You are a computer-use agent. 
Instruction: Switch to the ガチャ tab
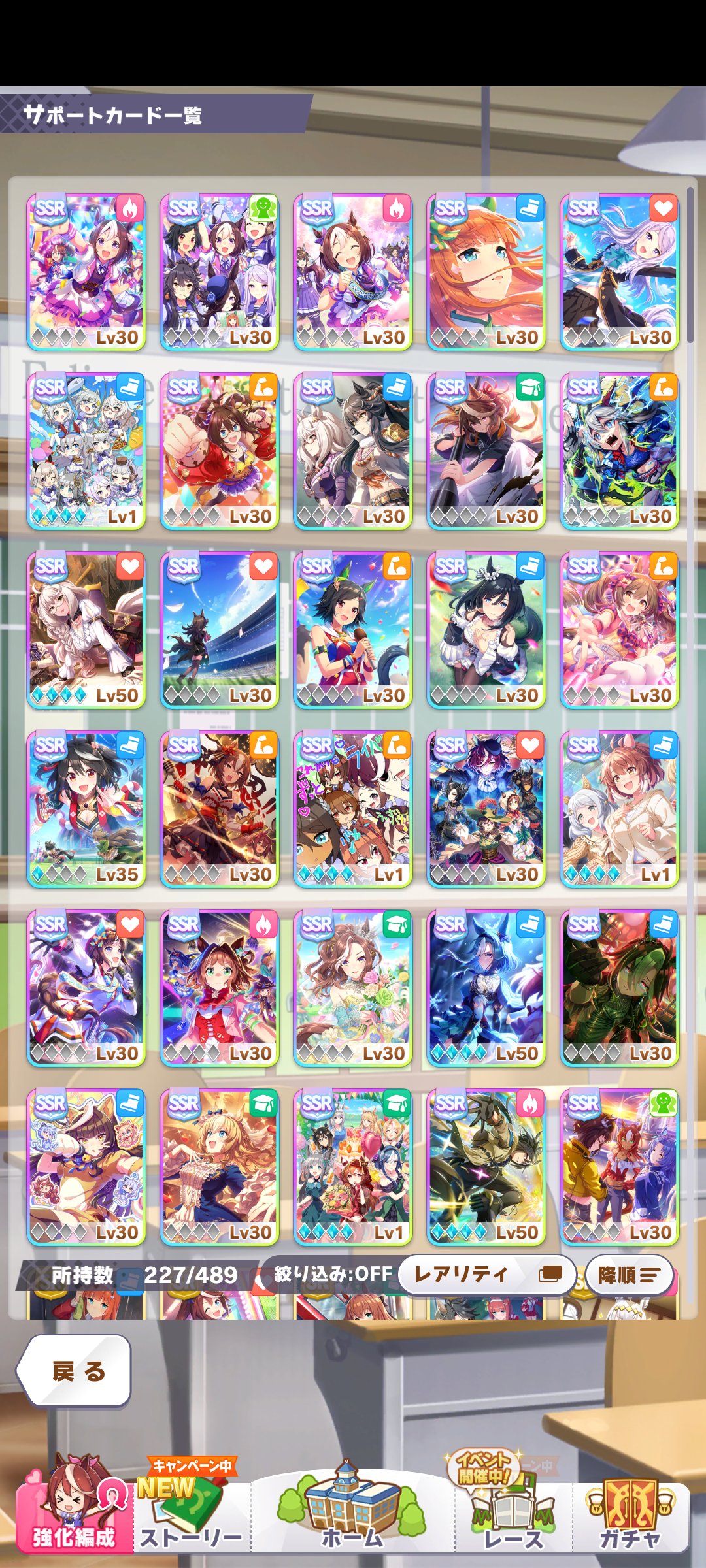(x=631, y=1511)
